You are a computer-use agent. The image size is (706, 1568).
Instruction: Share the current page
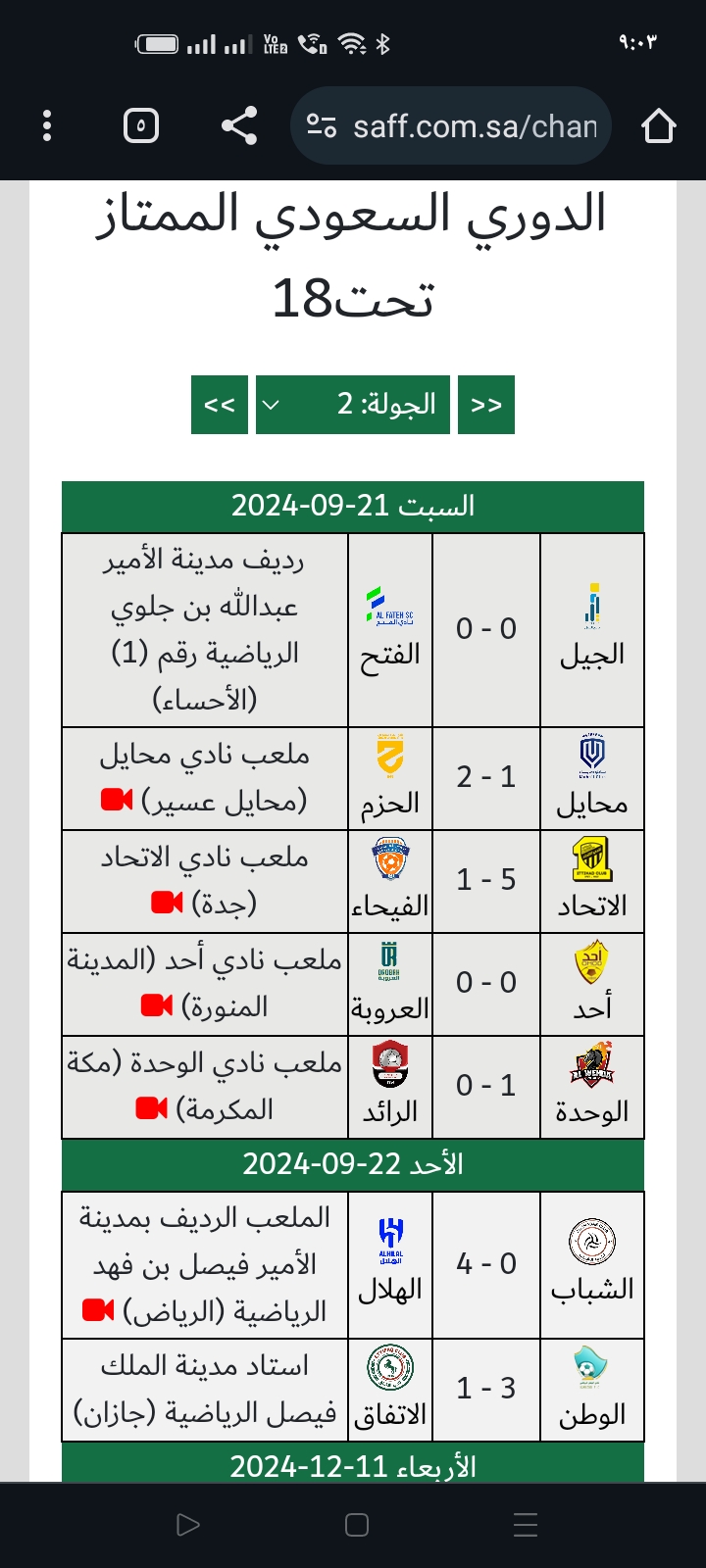pos(239,126)
